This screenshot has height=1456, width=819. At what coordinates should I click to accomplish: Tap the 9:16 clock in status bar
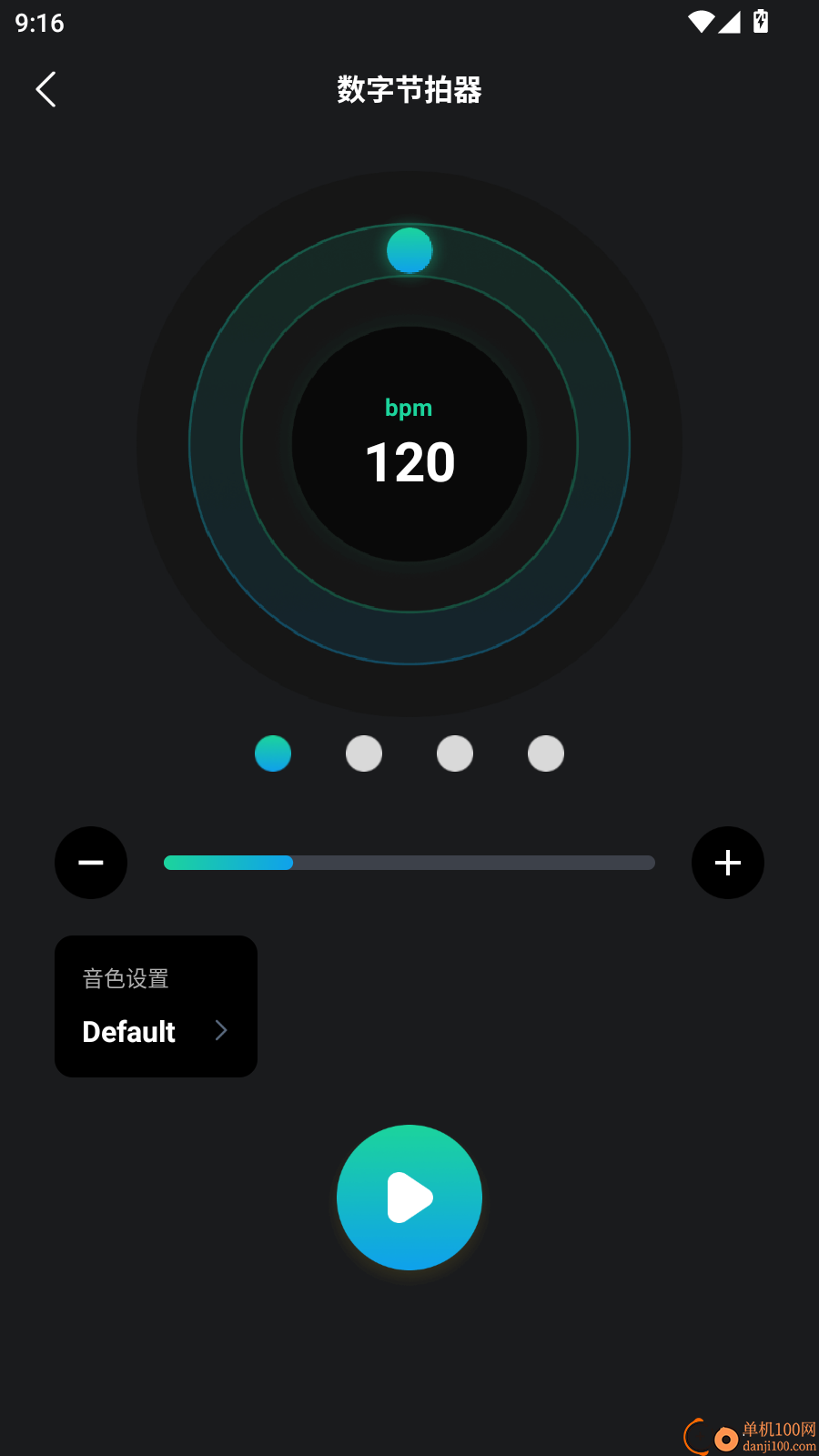tap(39, 23)
